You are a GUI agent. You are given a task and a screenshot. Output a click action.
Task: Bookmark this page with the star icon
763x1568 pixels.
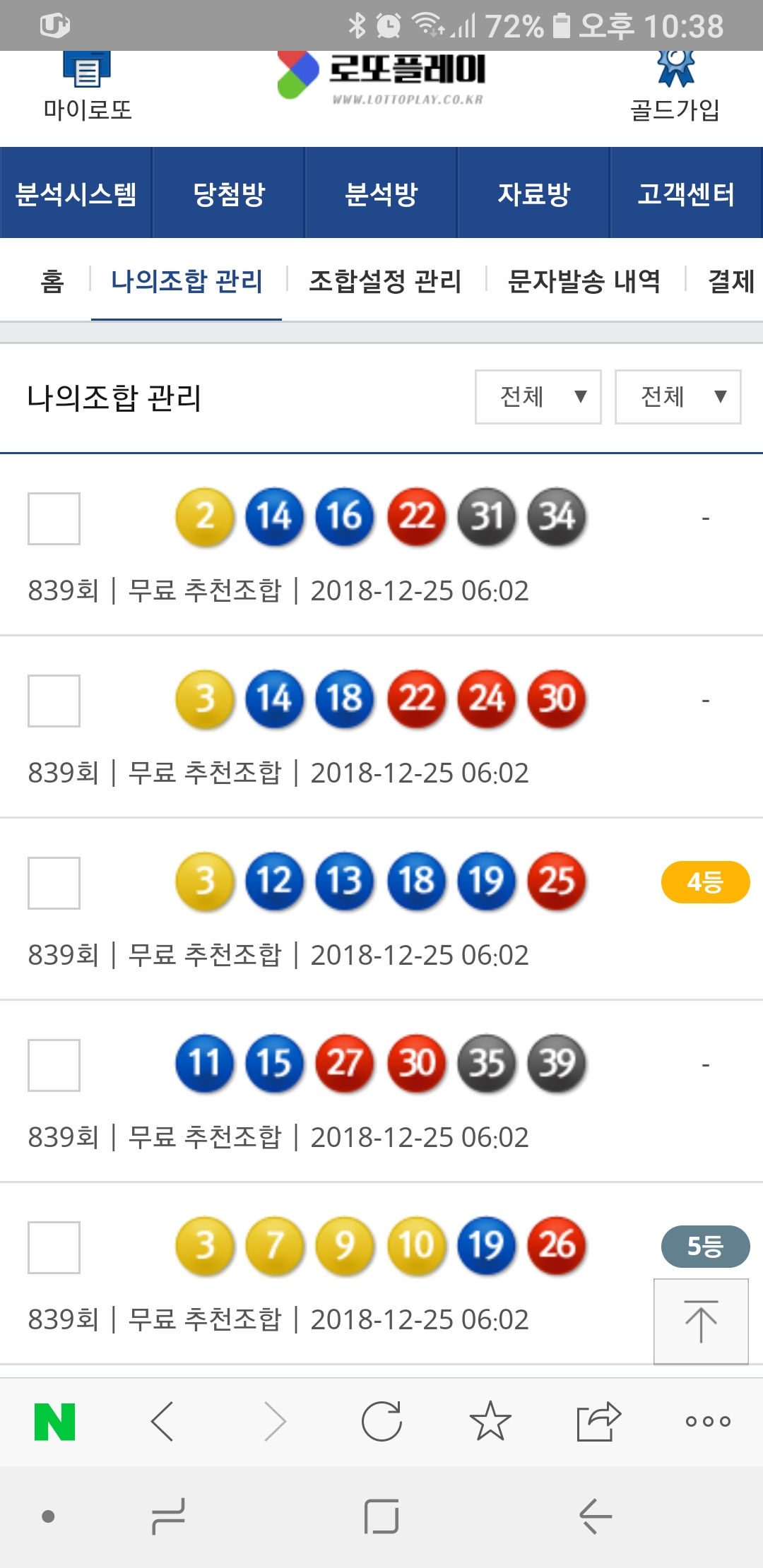click(x=490, y=1421)
